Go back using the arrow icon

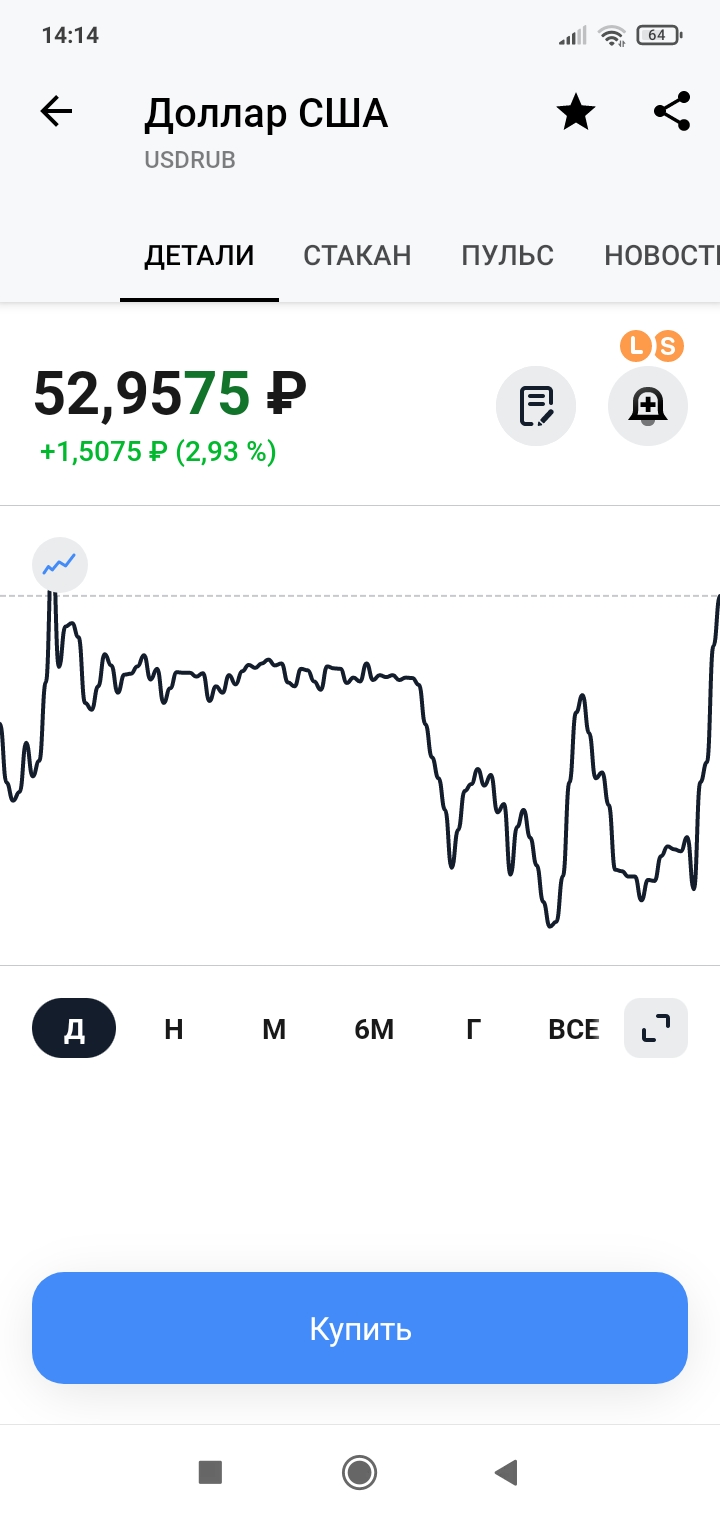coord(57,112)
